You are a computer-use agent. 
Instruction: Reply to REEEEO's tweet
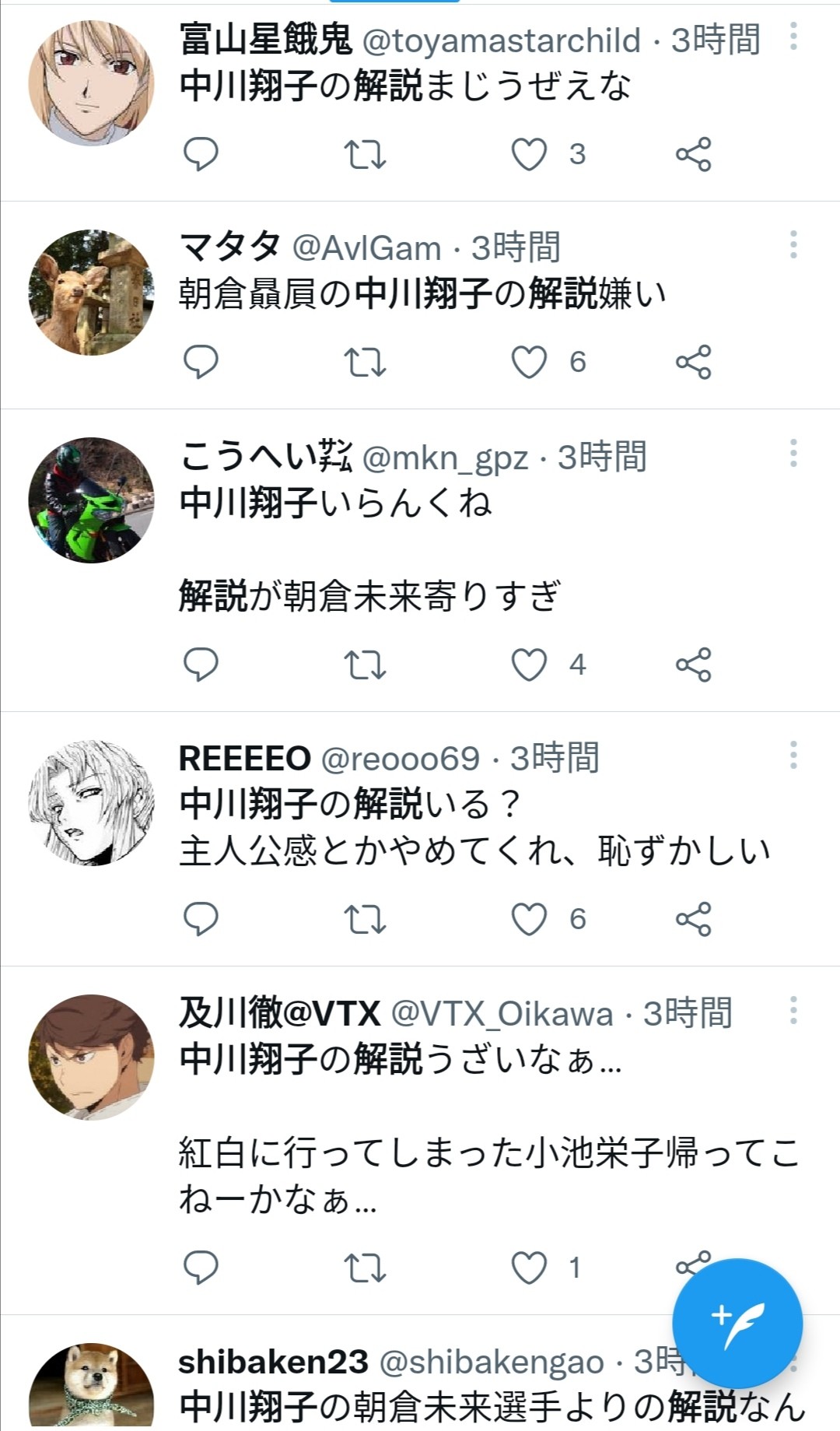click(x=201, y=919)
